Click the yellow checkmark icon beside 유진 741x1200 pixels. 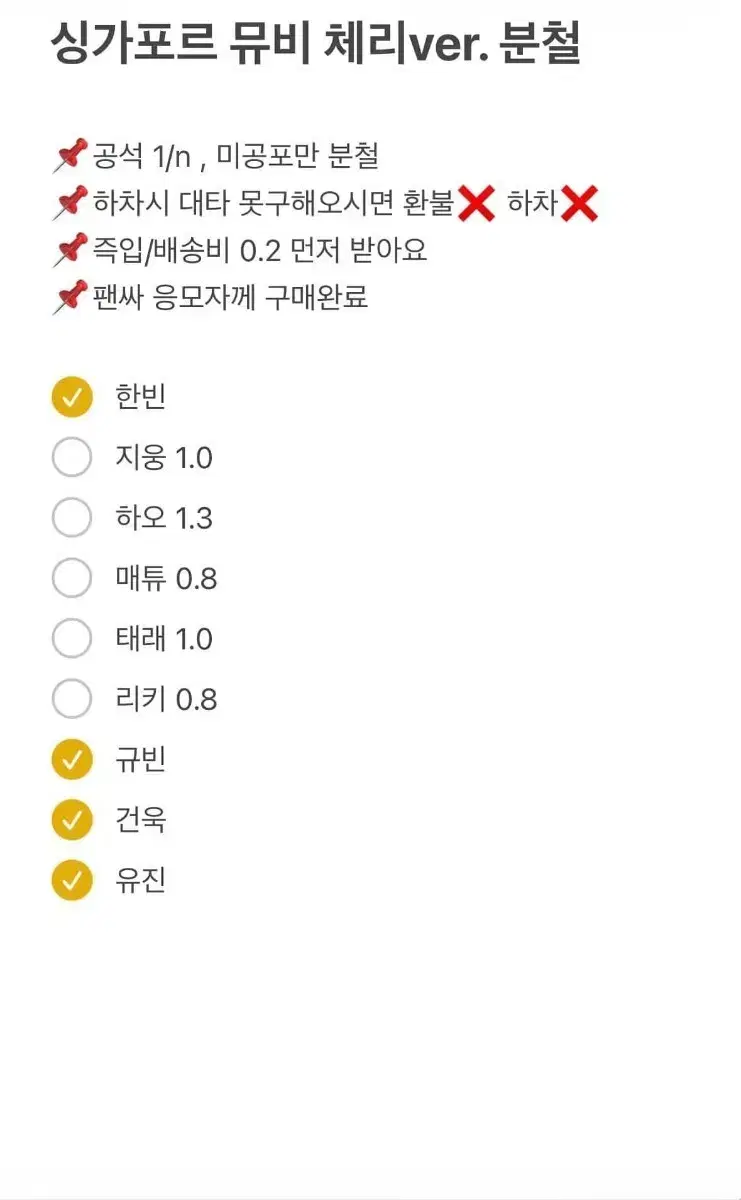click(x=71, y=880)
